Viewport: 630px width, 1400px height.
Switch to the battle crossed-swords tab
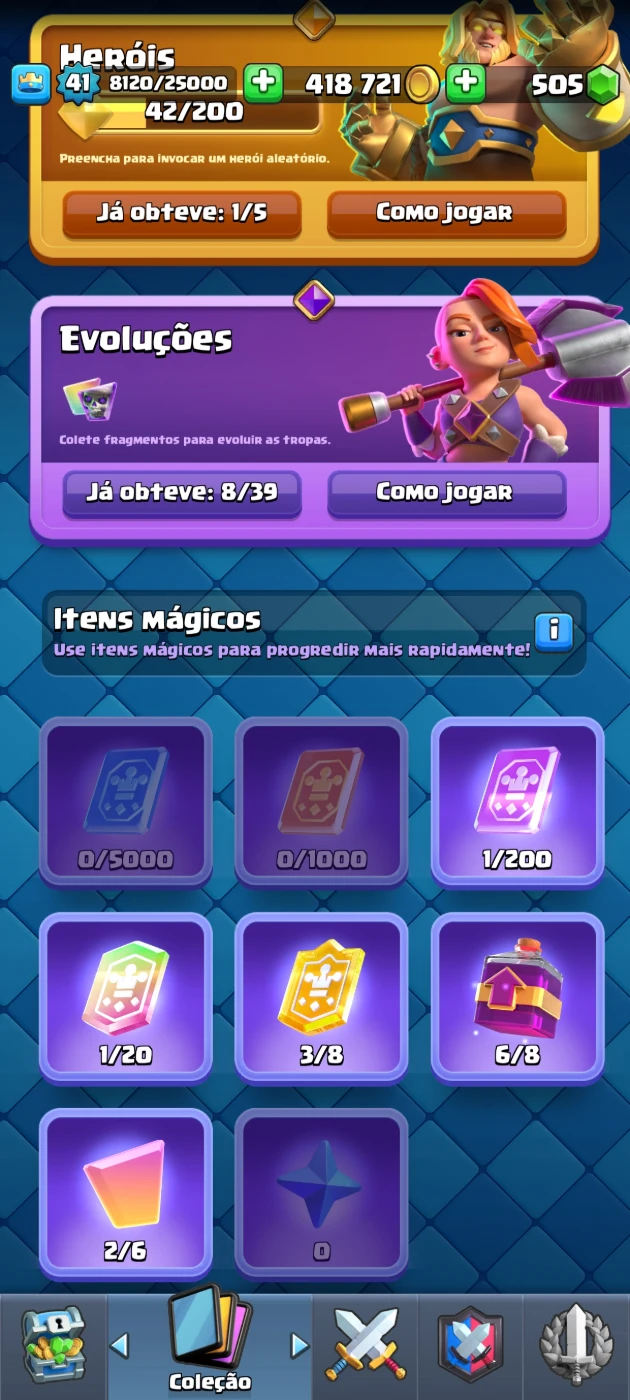pos(366,1346)
